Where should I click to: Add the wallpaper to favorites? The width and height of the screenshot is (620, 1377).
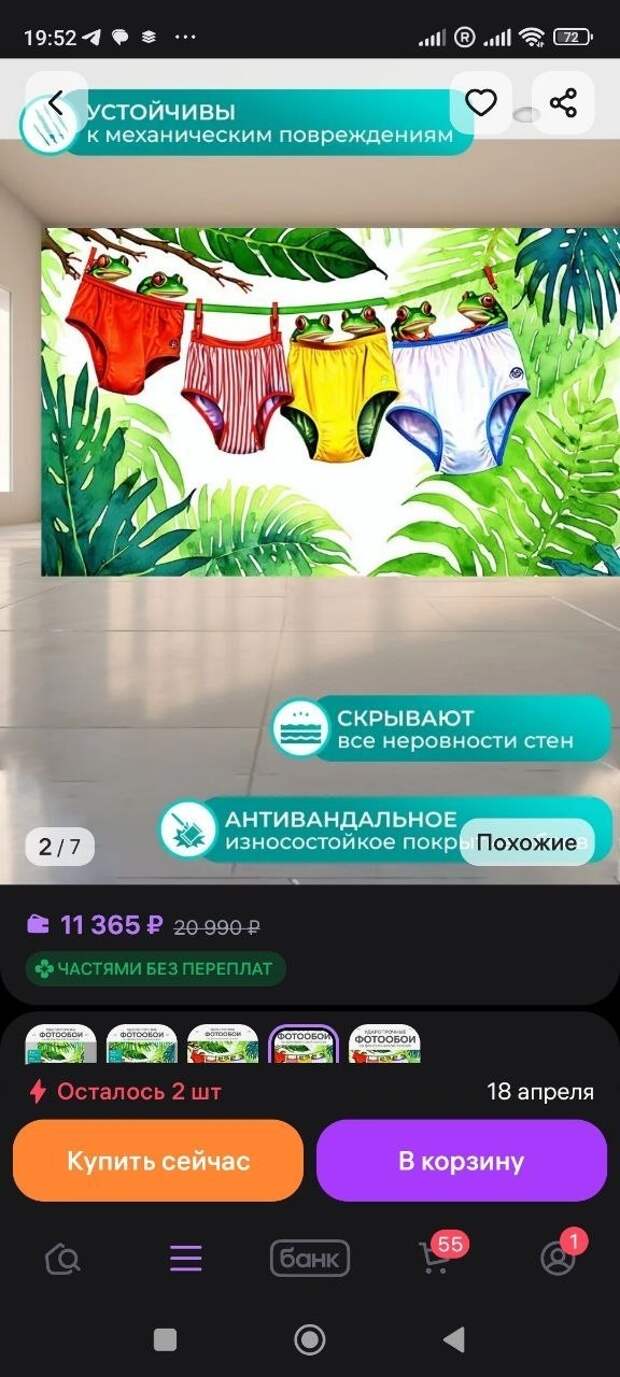click(x=481, y=102)
